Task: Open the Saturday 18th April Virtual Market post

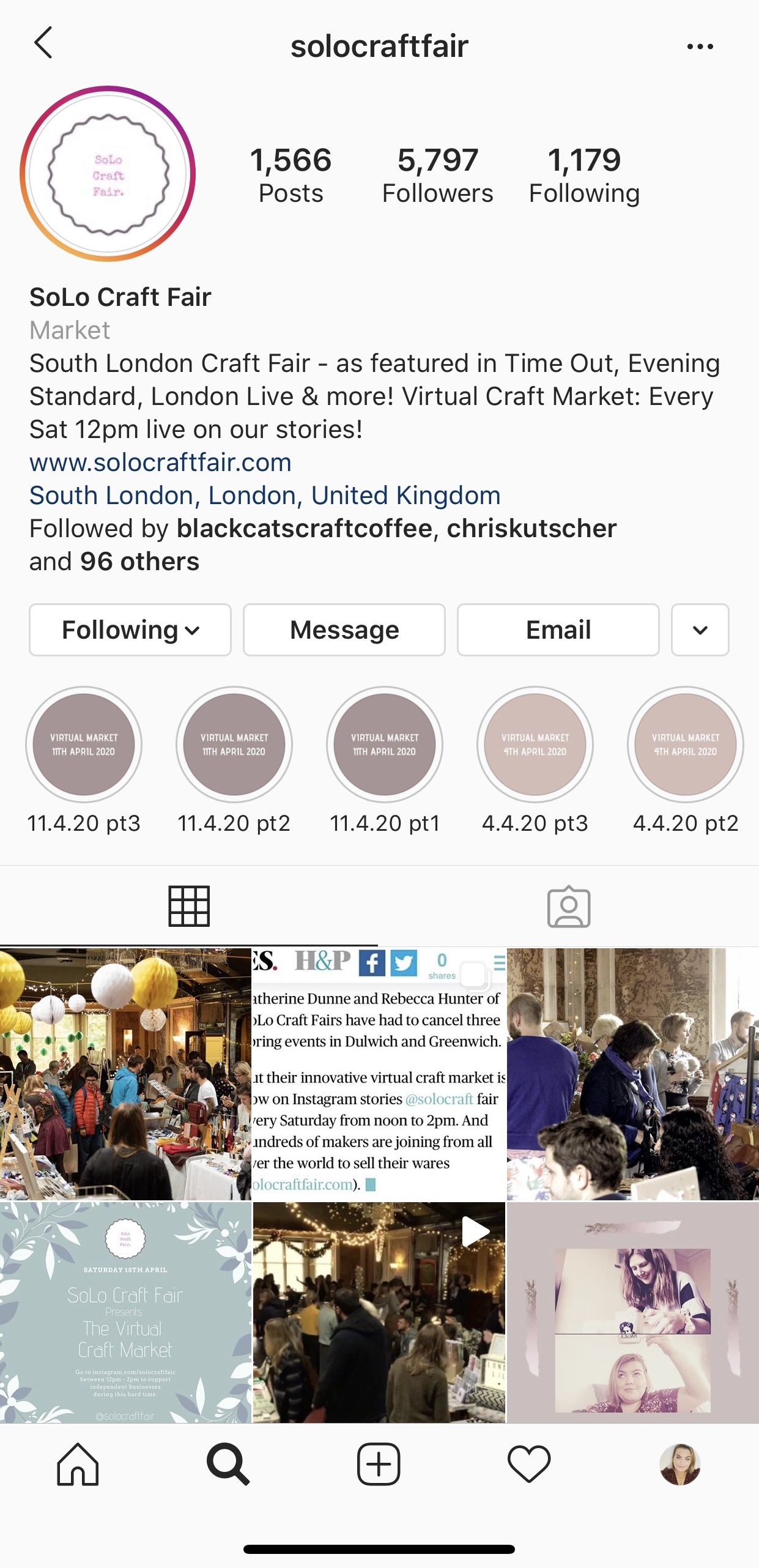Action: click(x=125, y=1312)
